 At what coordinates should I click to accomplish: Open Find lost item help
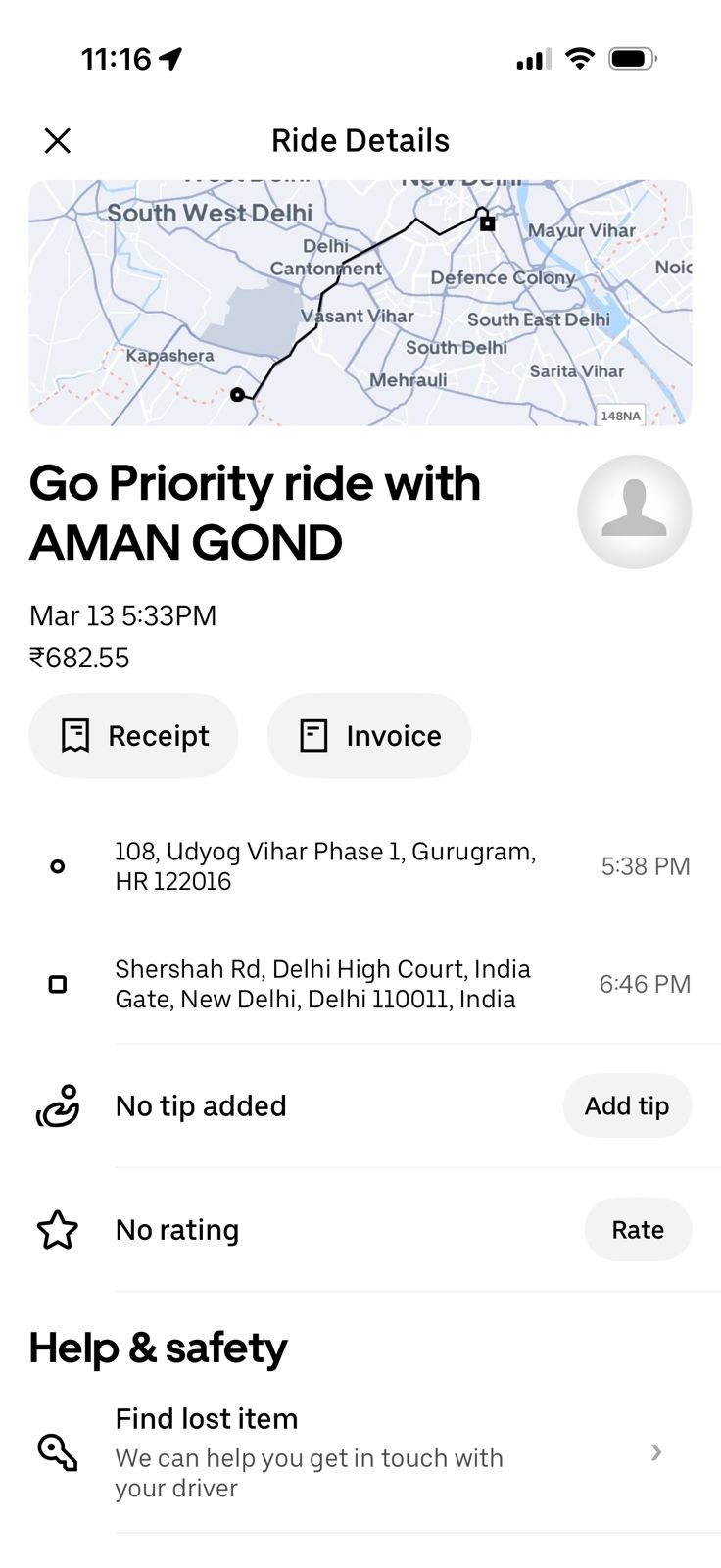[x=360, y=1452]
